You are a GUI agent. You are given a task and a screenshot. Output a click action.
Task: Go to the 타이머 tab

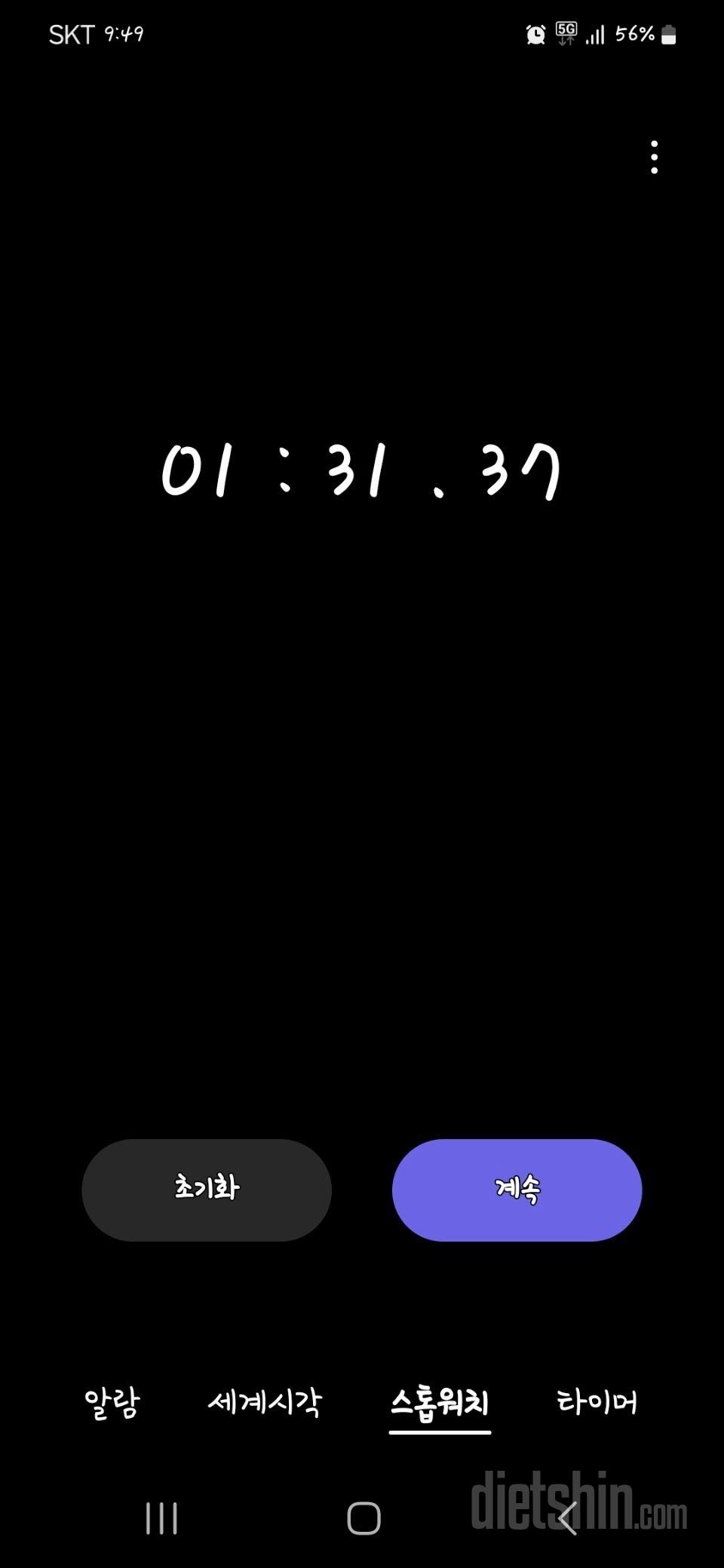pos(597,1403)
